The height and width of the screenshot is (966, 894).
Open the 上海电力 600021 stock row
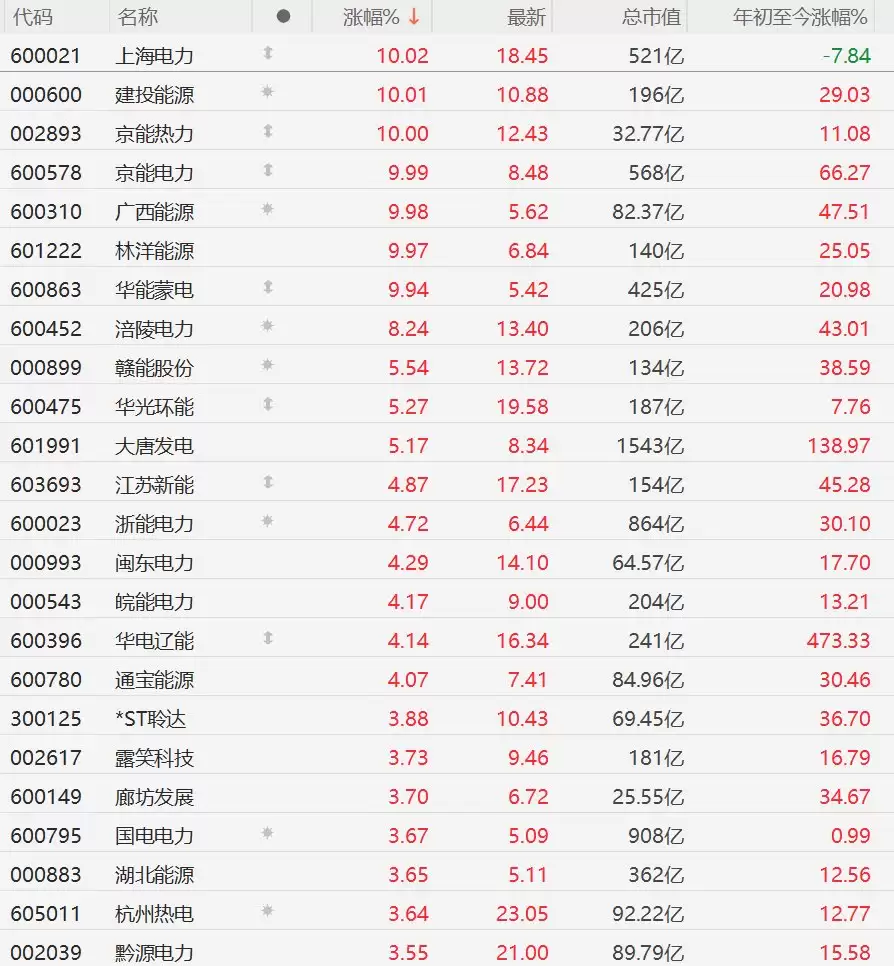(x=447, y=55)
